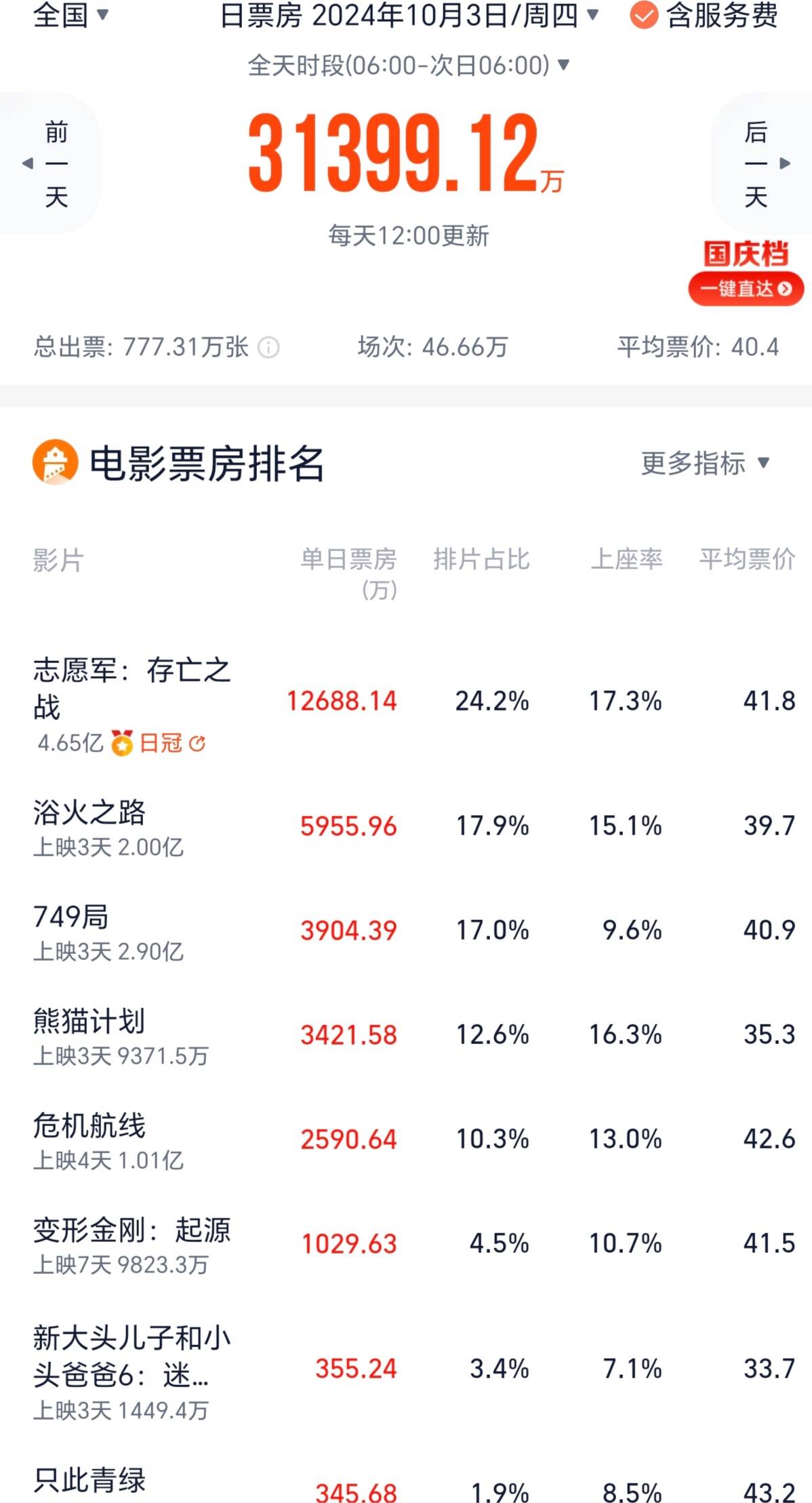This screenshot has height=1503, width=812.
Task: Expand the 全天时段 time range selector
Action: pyautogui.click(x=408, y=66)
